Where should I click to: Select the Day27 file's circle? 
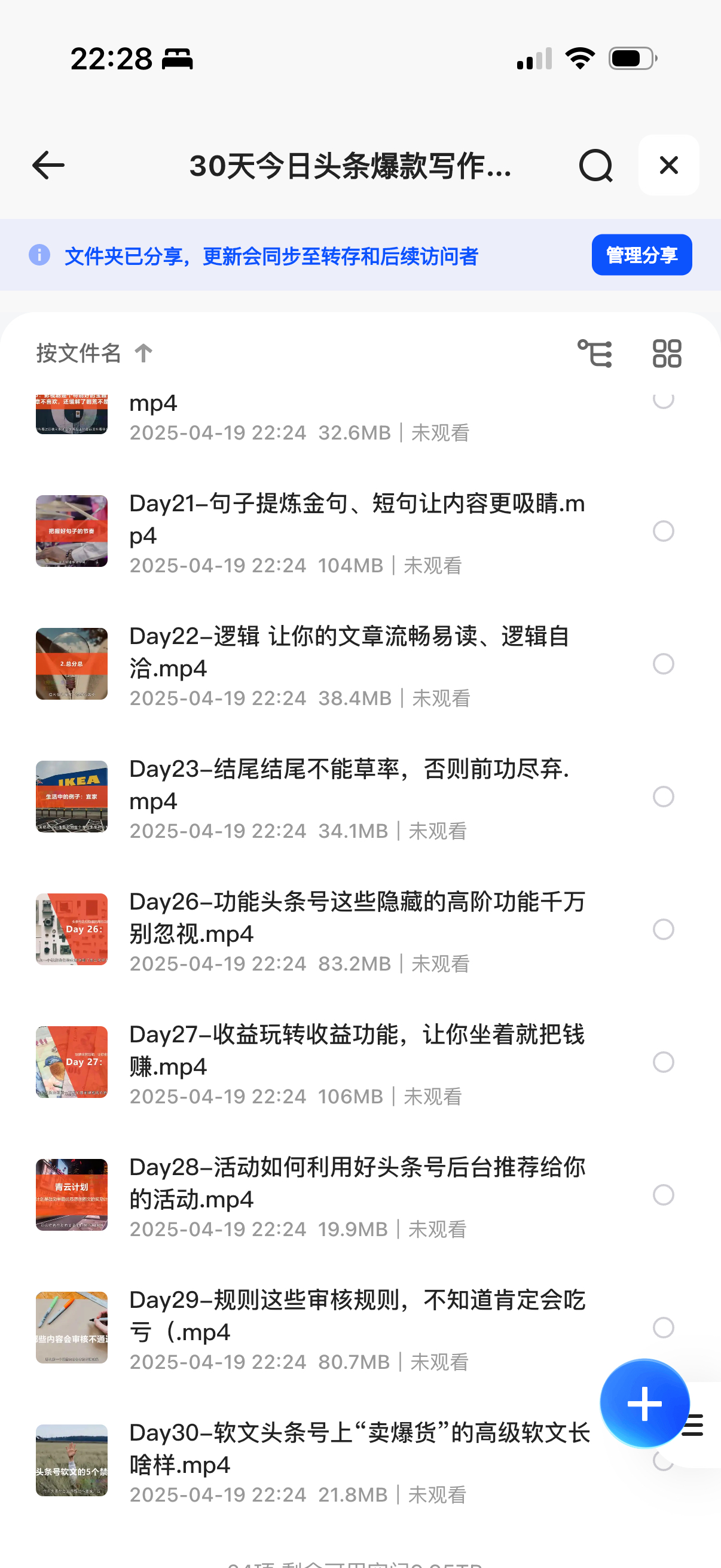(x=663, y=1062)
